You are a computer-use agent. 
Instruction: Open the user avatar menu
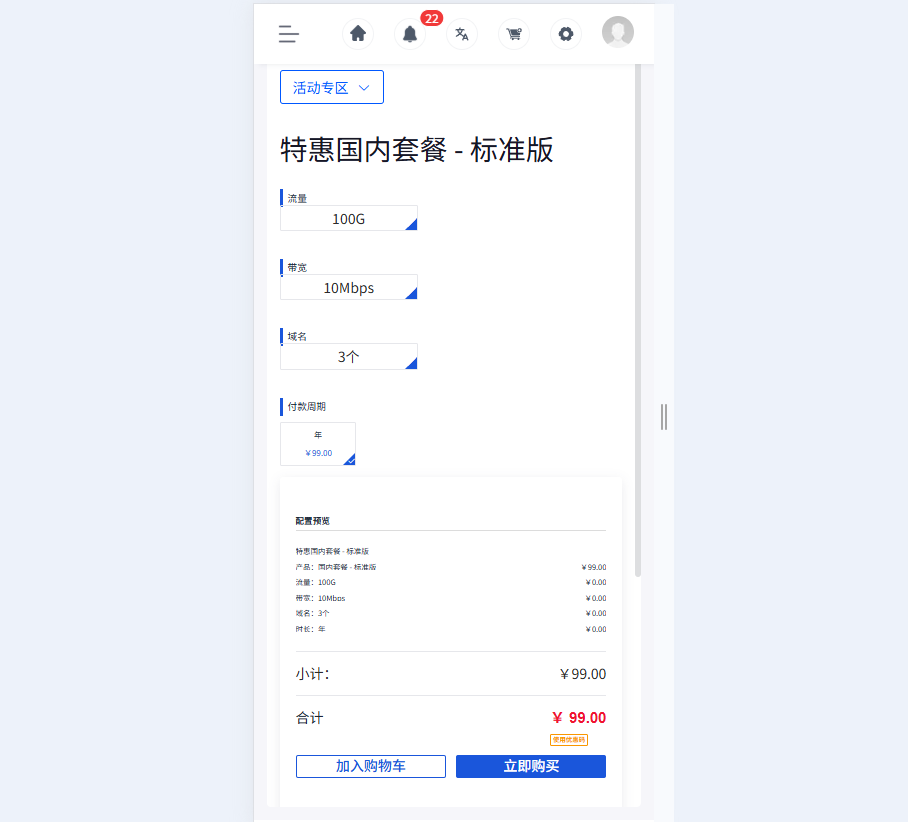click(618, 32)
